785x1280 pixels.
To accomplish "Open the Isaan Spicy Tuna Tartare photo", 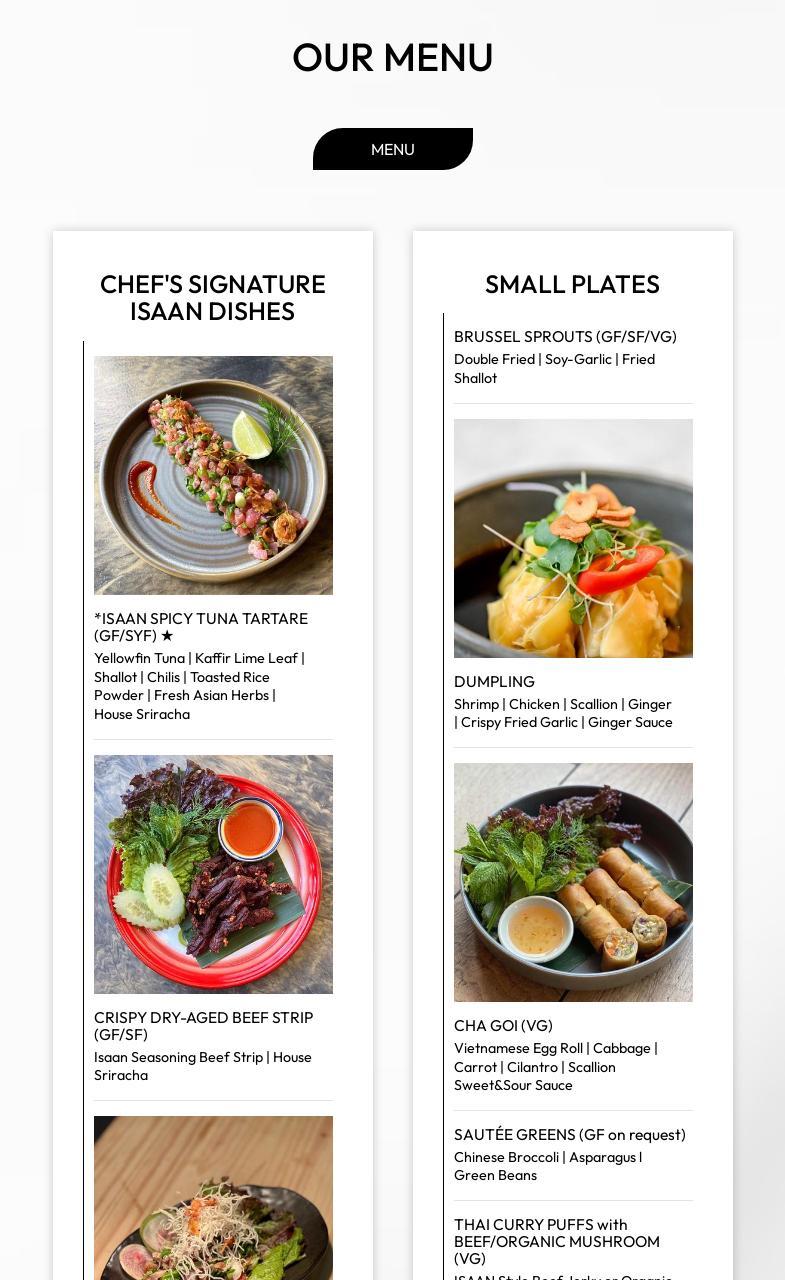I will [213, 475].
